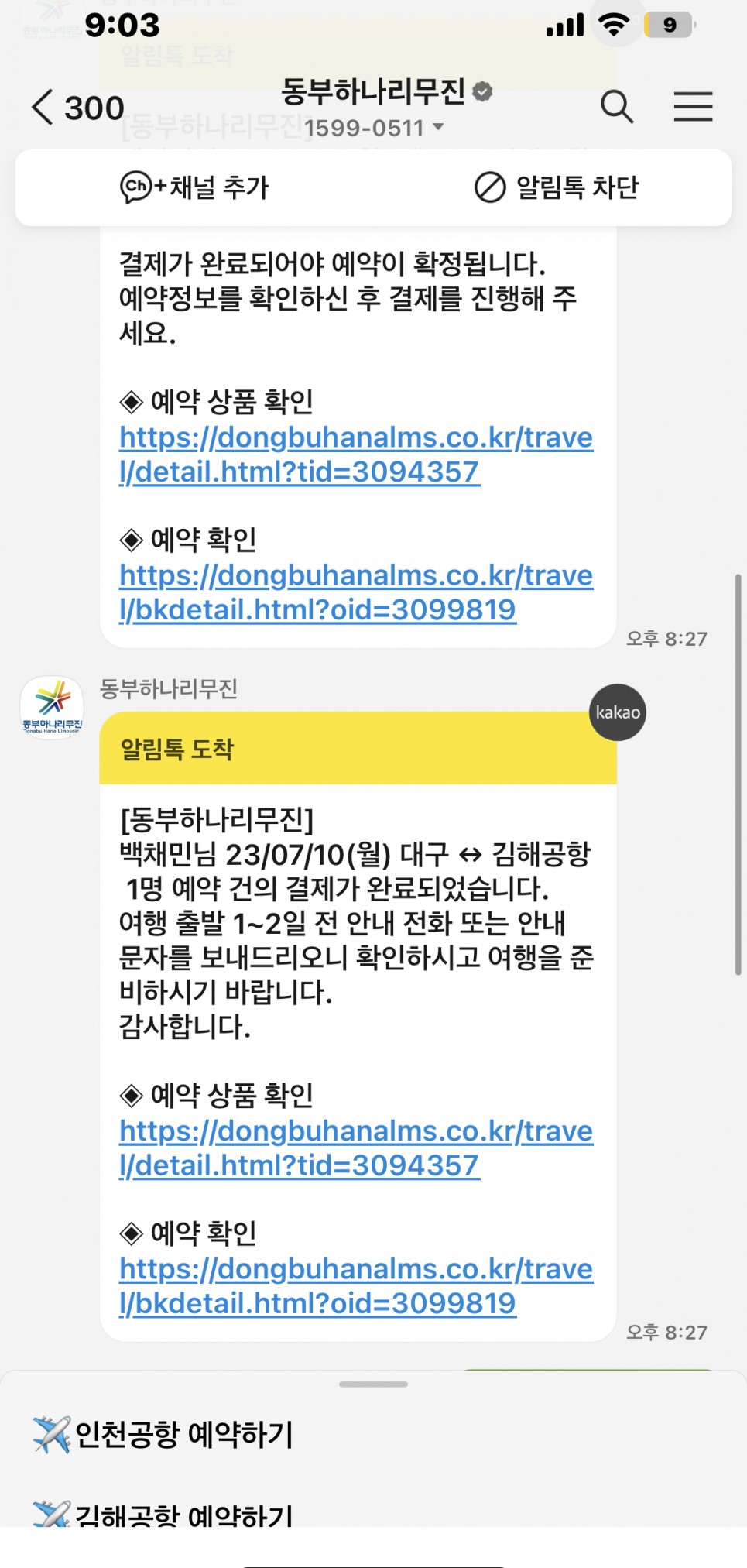
Task: Add the 동부하나리무진 channel
Action: click(x=194, y=187)
